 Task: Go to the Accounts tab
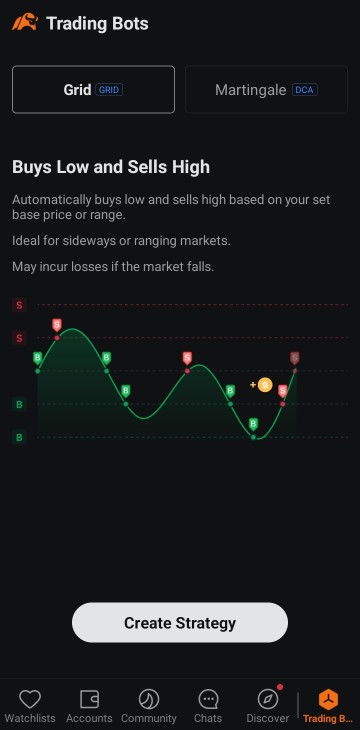[x=89, y=706]
